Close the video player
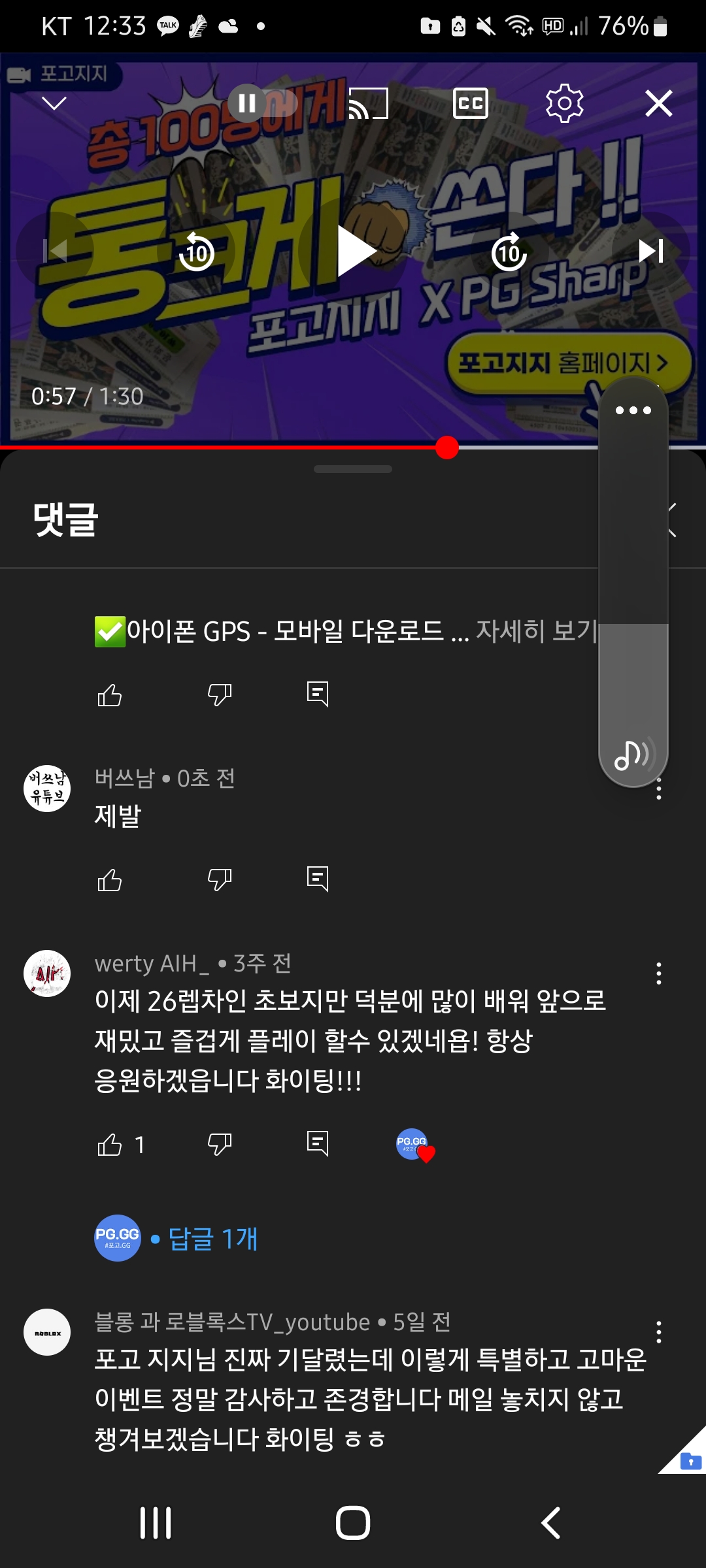 tap(658, 103)
